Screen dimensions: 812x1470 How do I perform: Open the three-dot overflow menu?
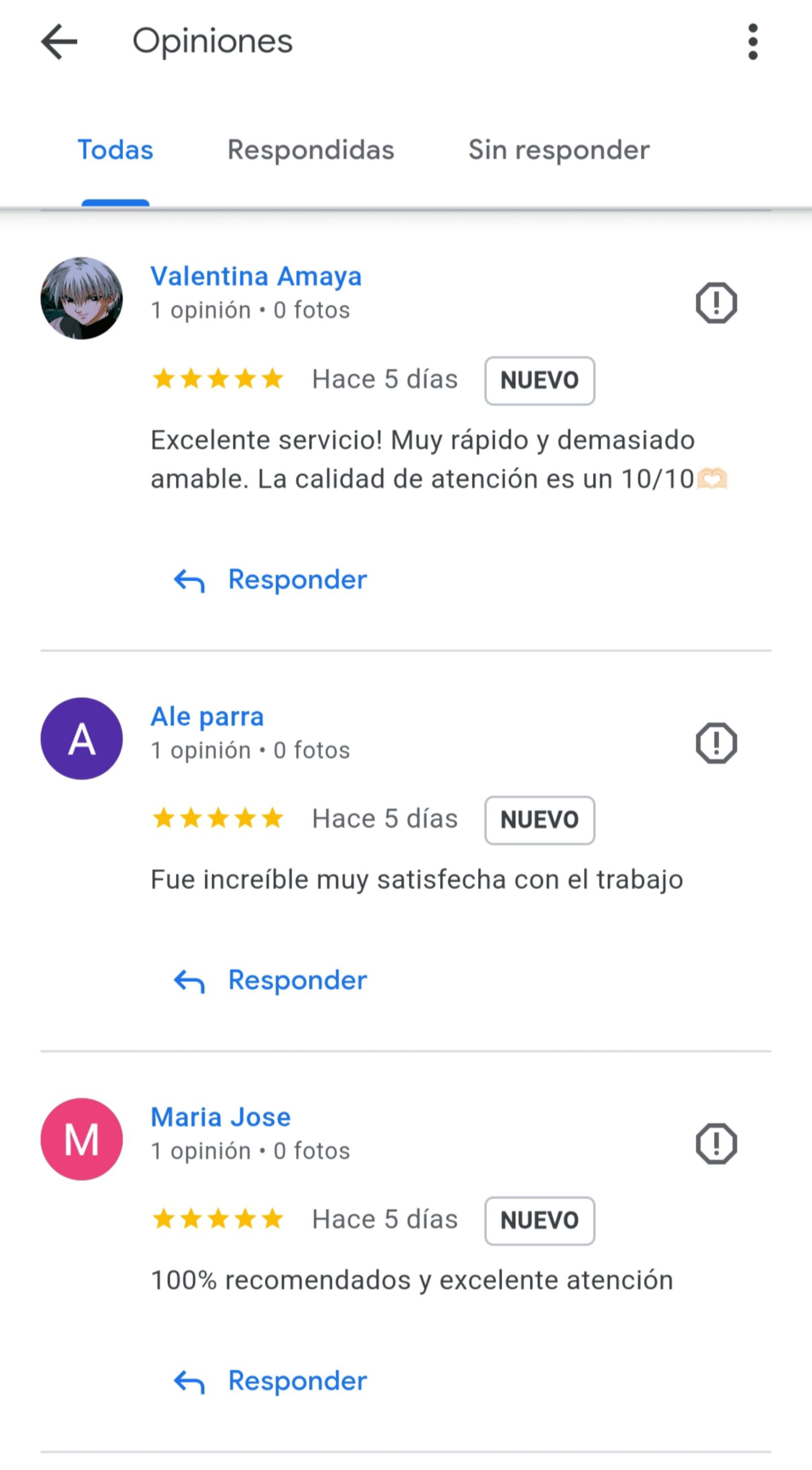click(x=753, y=42)
